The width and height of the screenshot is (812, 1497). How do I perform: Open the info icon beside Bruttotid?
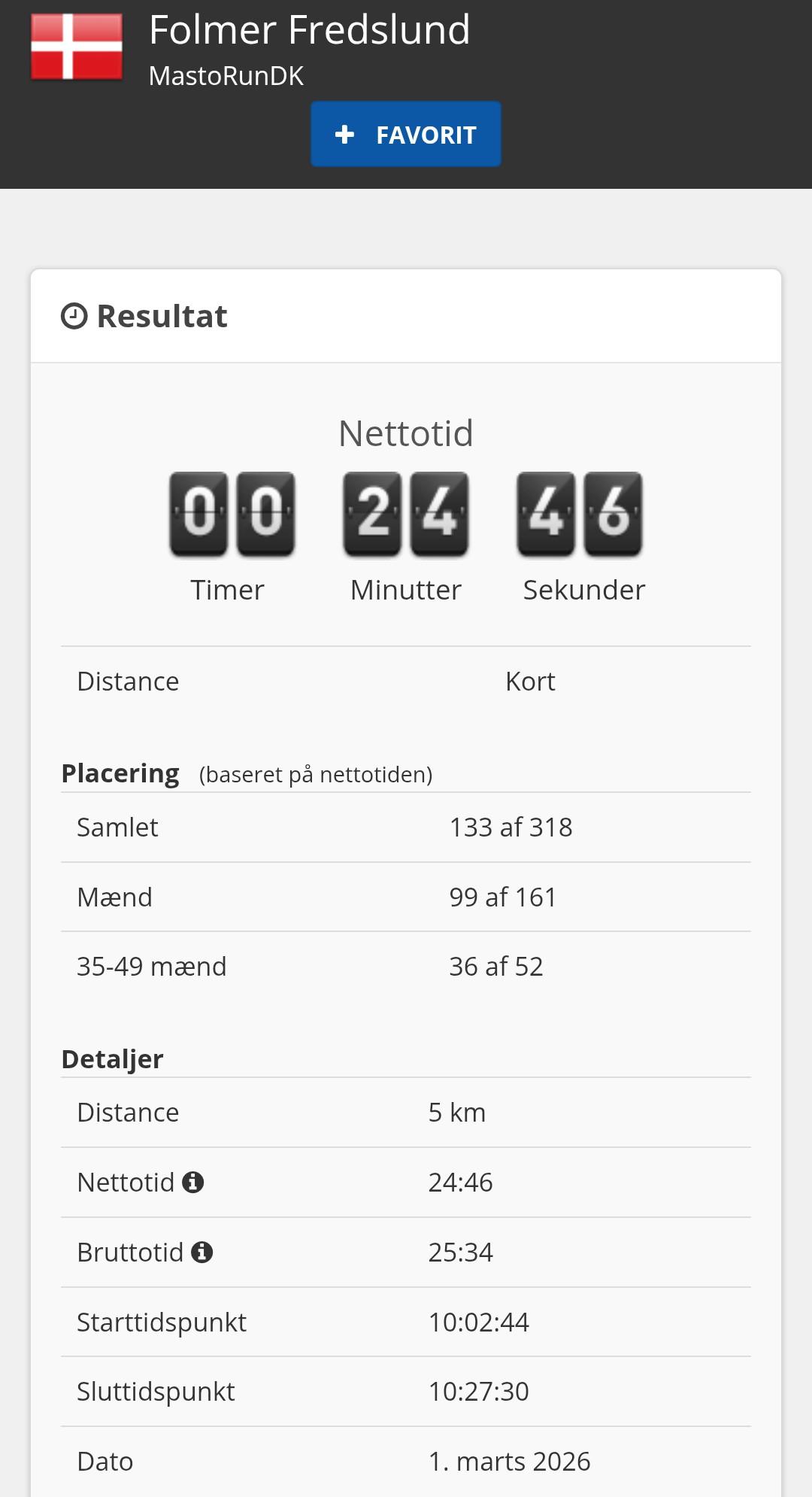pyautogui.click(x=201, y=1253)
